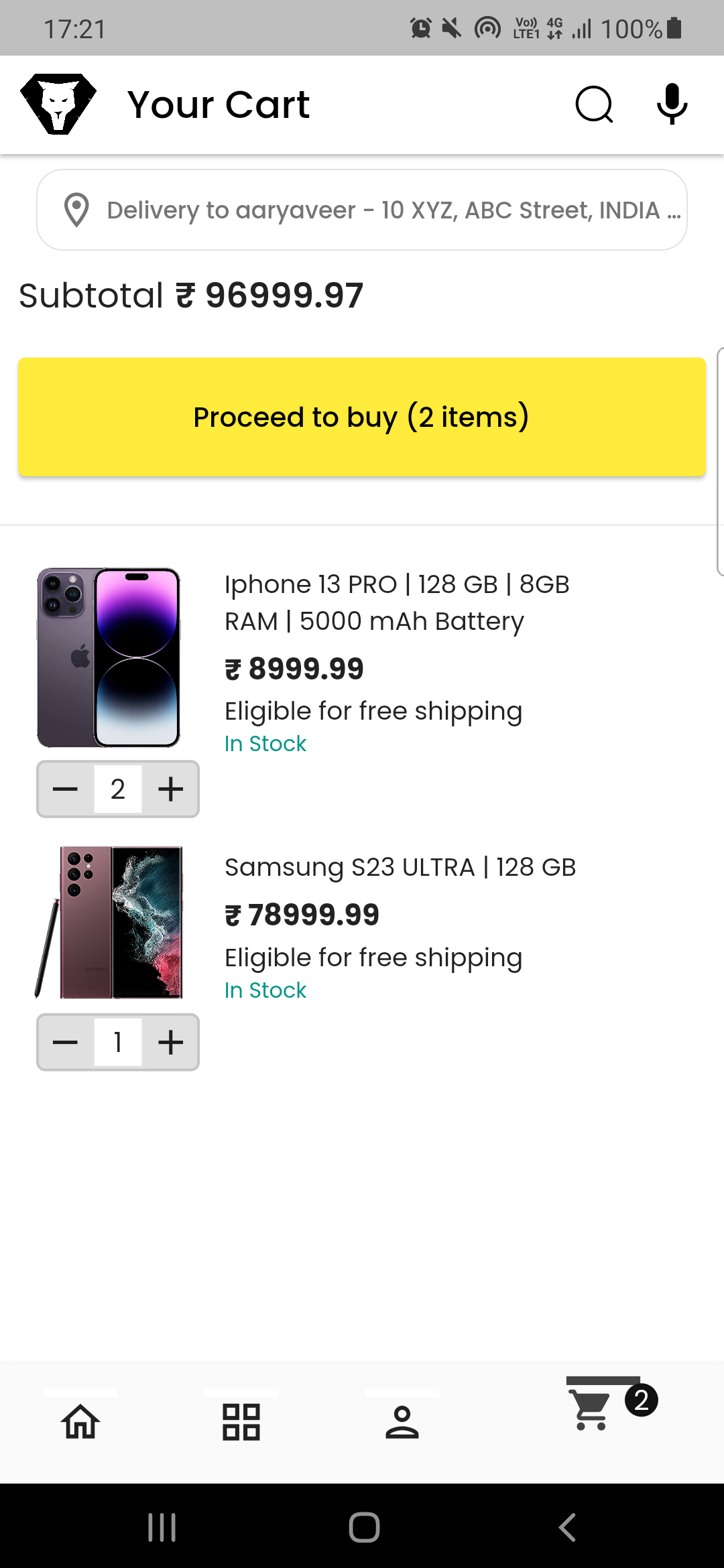724x1568 pixels.
Task: Increase the Iphone 13 PRO quantity
Action: pyautogui.click(x=171, y=789)
